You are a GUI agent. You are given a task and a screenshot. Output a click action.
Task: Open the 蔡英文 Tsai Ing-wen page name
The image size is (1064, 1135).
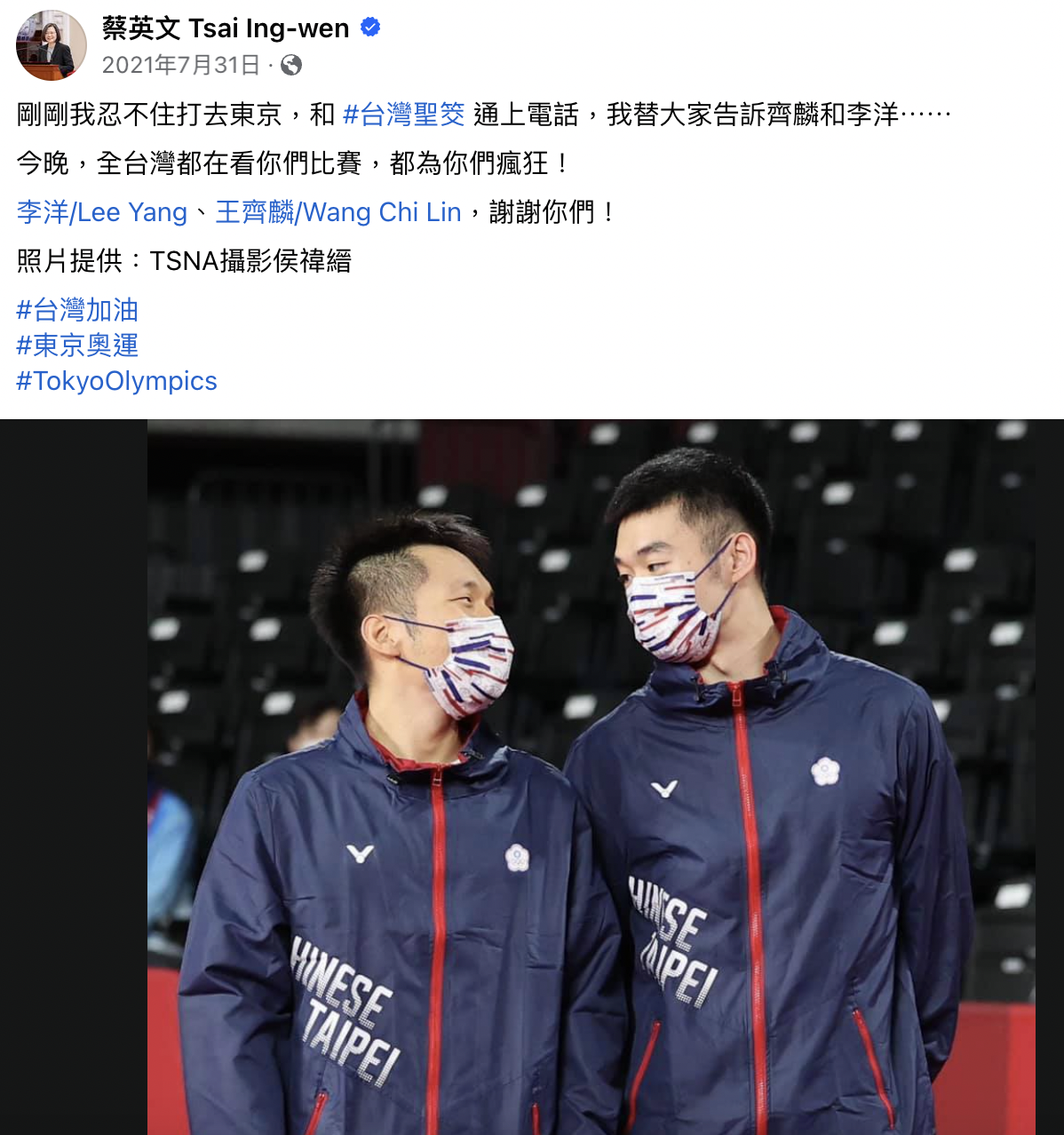click(226, 28)
